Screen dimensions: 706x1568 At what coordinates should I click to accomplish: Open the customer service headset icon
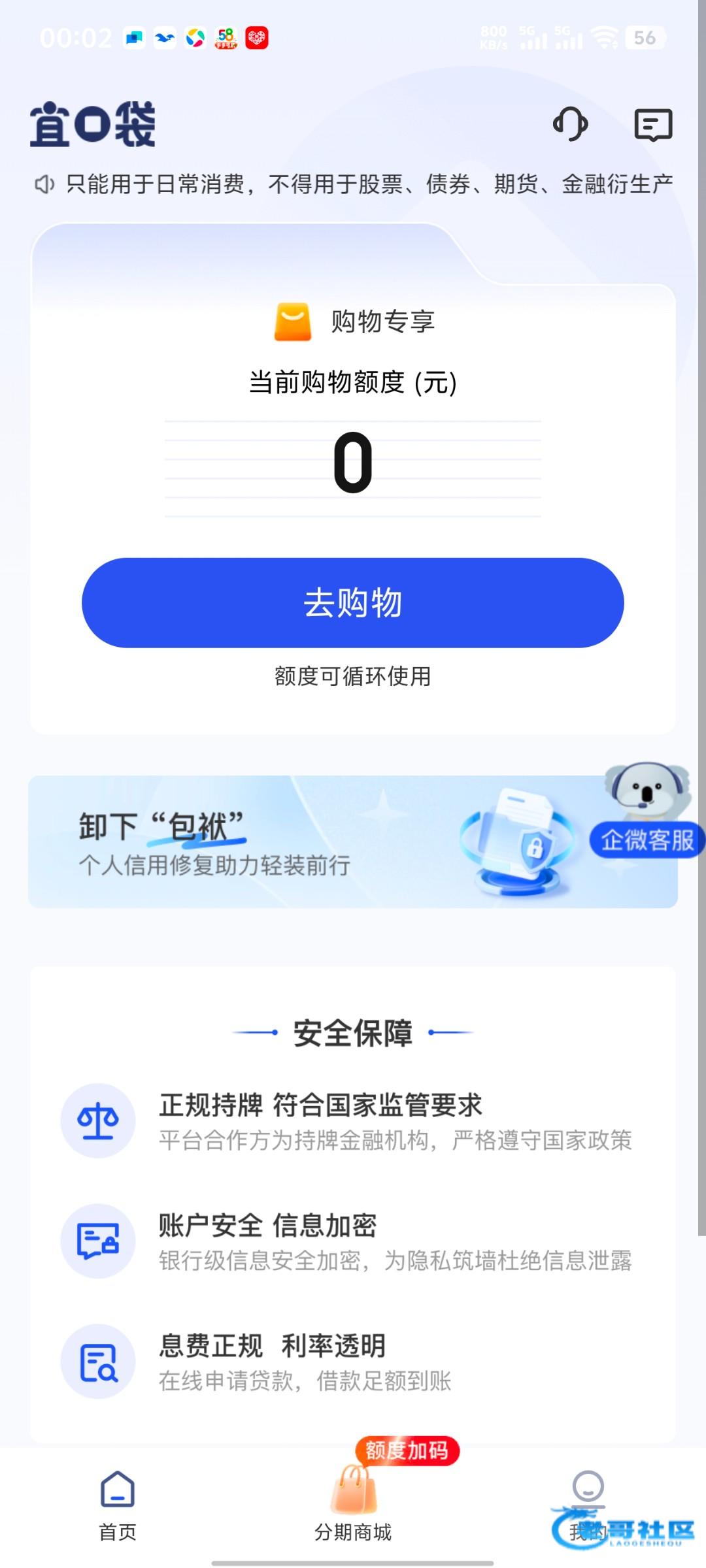[x=570, y=124]
